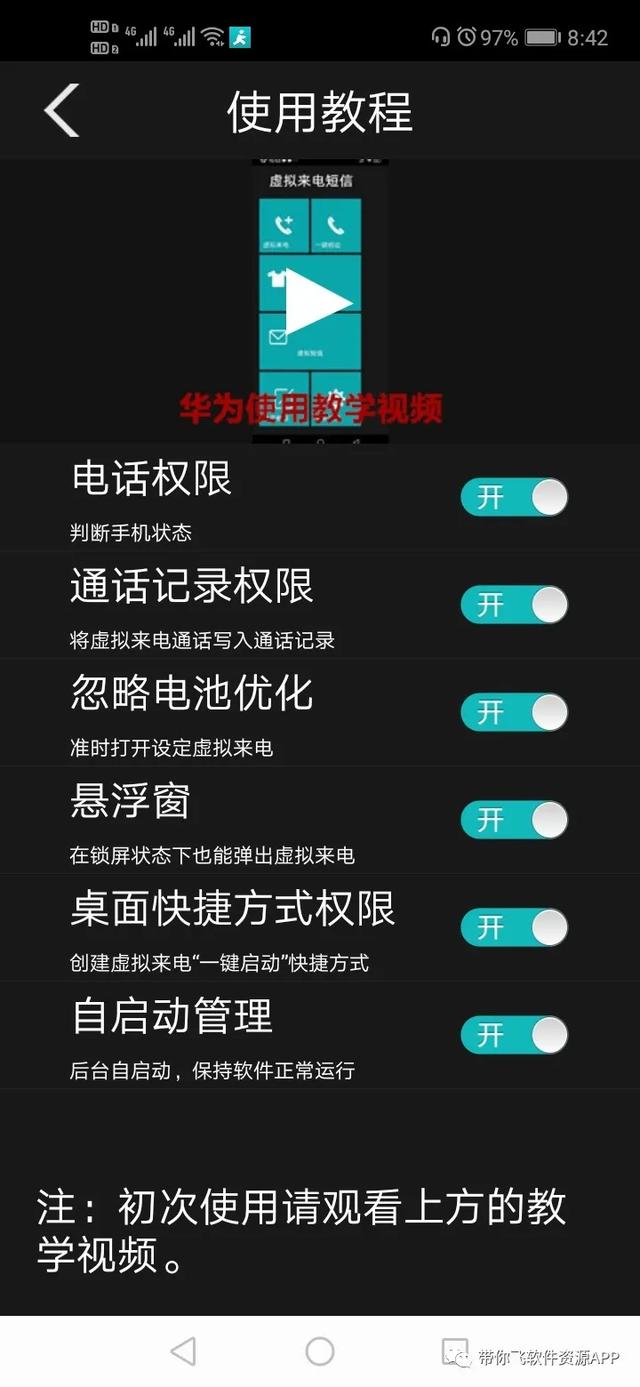Toggle the 忽略电池优化 switch
The image size is (640, 1387).
click(x=514, y=712)
